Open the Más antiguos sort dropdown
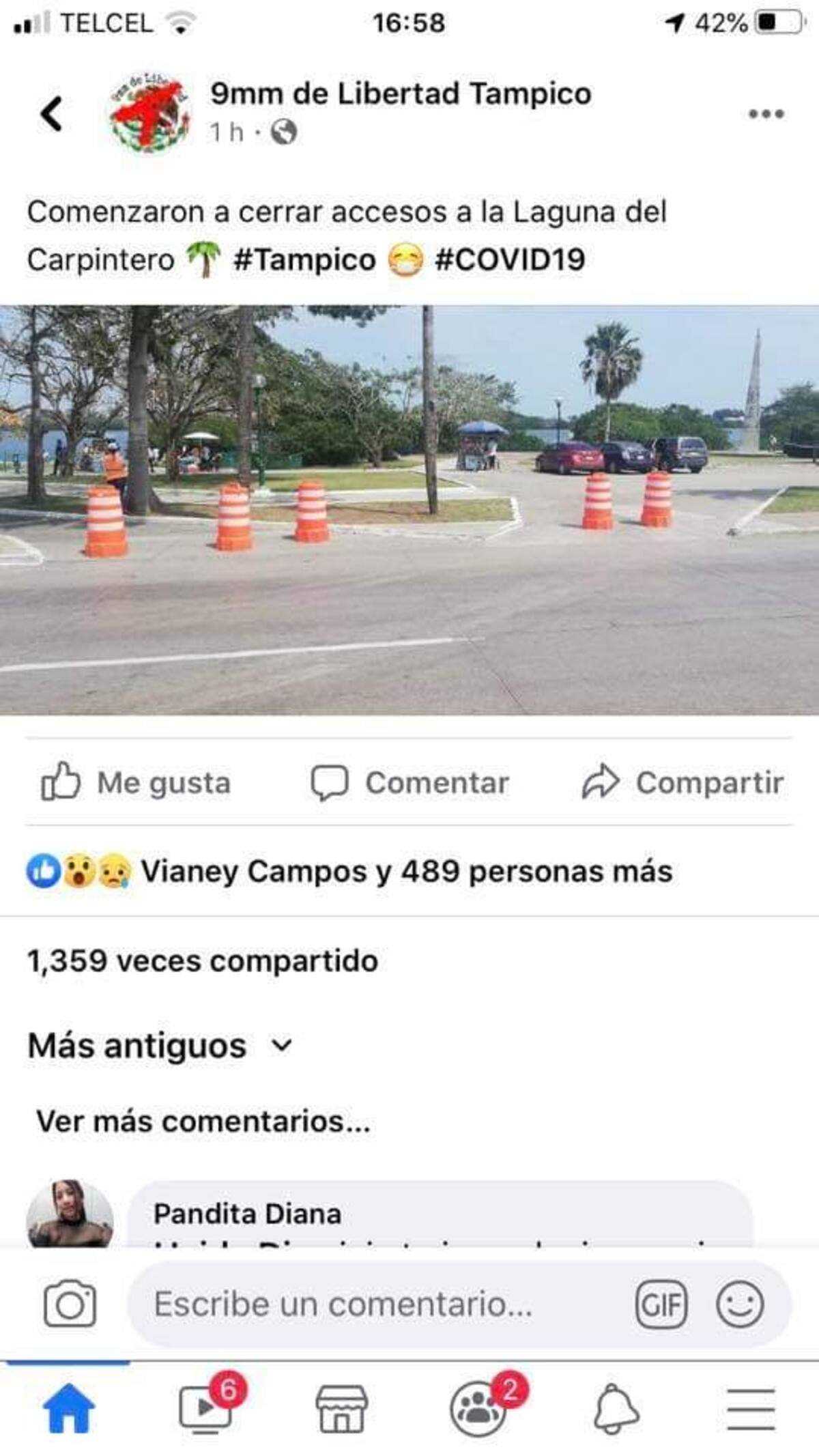819x1456 pixels. click(160, 1046)
